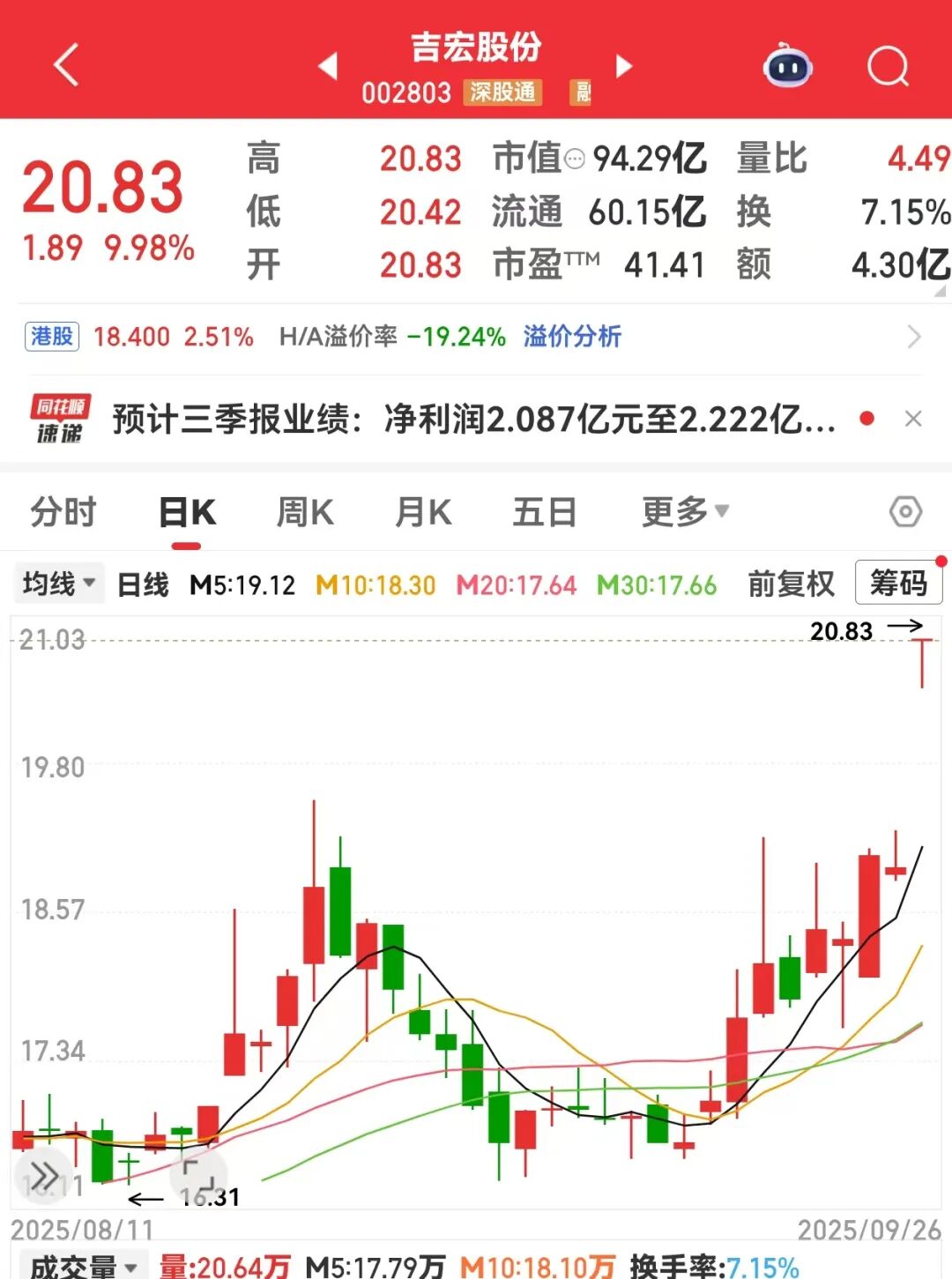Open stock search
This screenshot has width=952, height=1279.
(887, 66)
